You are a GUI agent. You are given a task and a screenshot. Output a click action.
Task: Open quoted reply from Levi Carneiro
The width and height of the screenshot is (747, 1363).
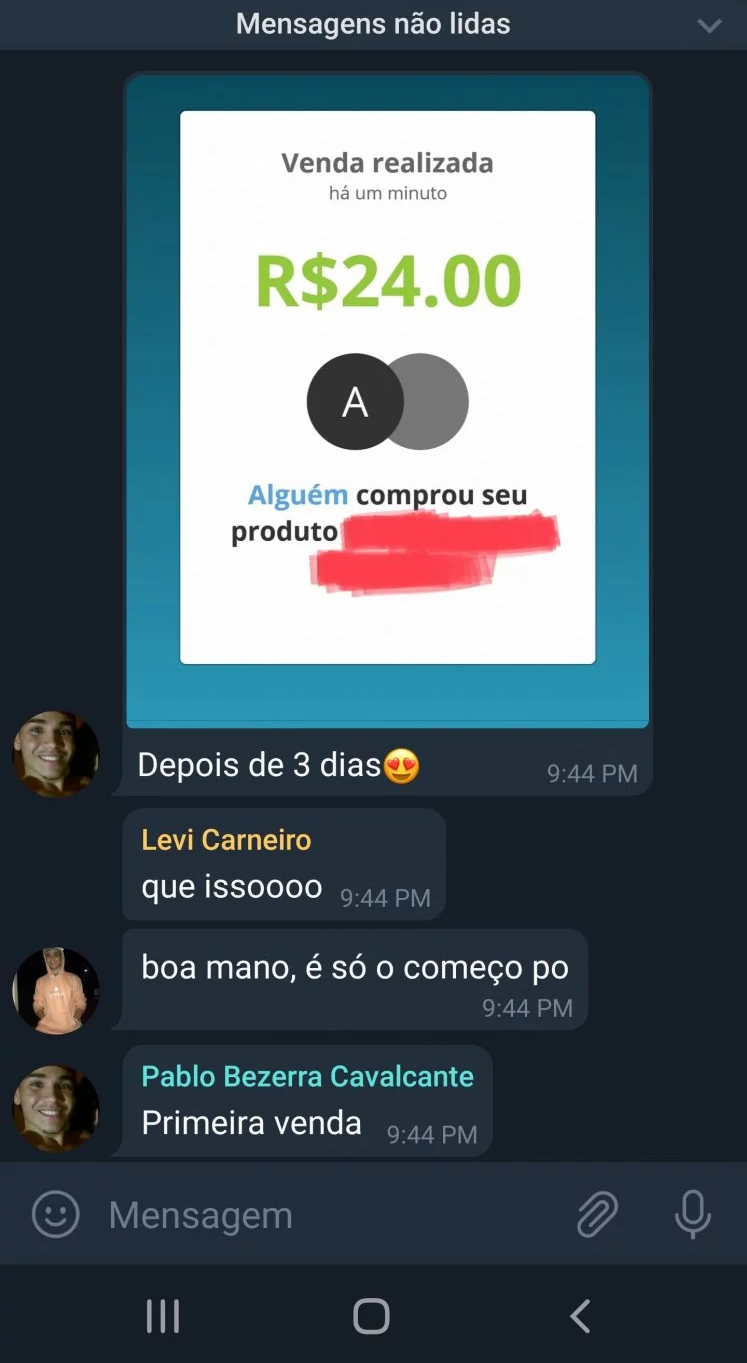pyautogui.click(x=226, y=840)
